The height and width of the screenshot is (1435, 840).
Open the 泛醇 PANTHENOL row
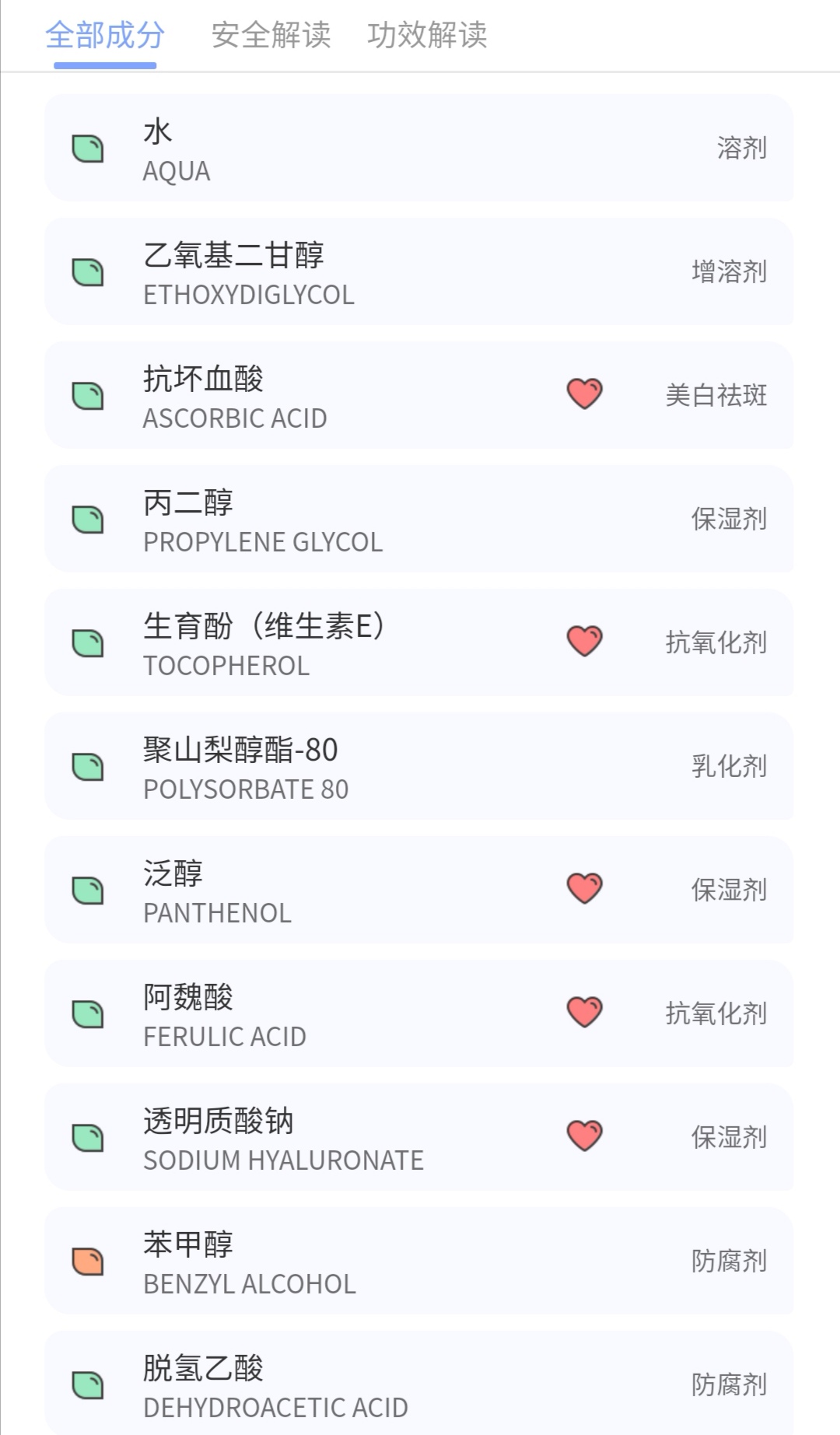[x=418, y=891]
